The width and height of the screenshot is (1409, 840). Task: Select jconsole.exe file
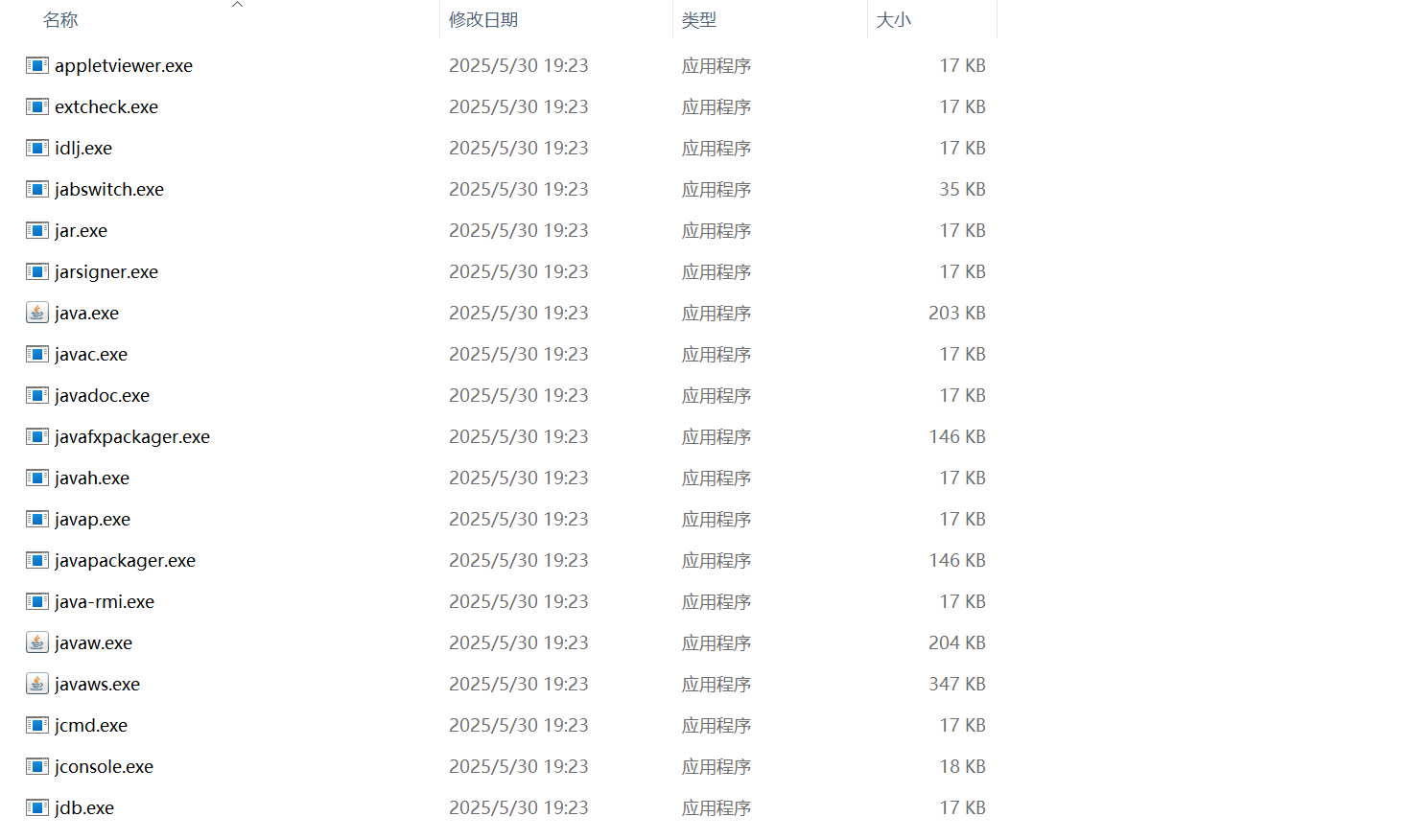pos(104,767)
